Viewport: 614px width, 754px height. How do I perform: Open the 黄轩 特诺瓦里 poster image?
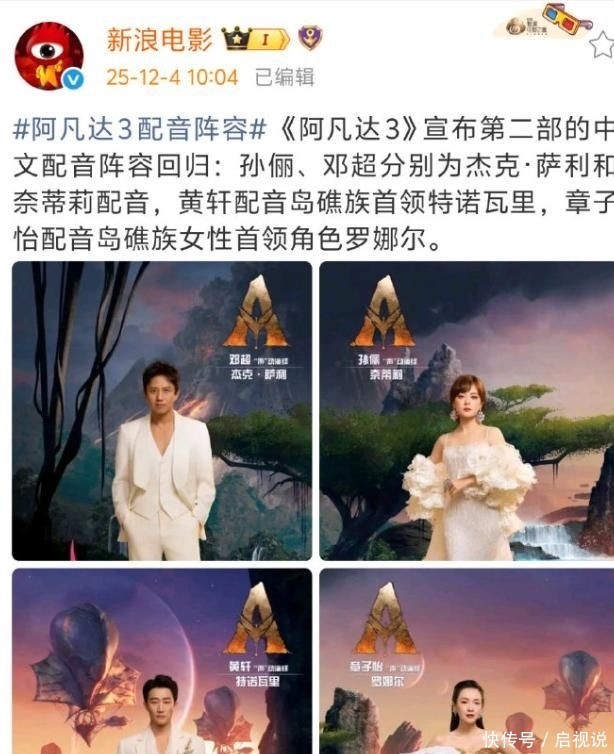(x=162, y=660)
